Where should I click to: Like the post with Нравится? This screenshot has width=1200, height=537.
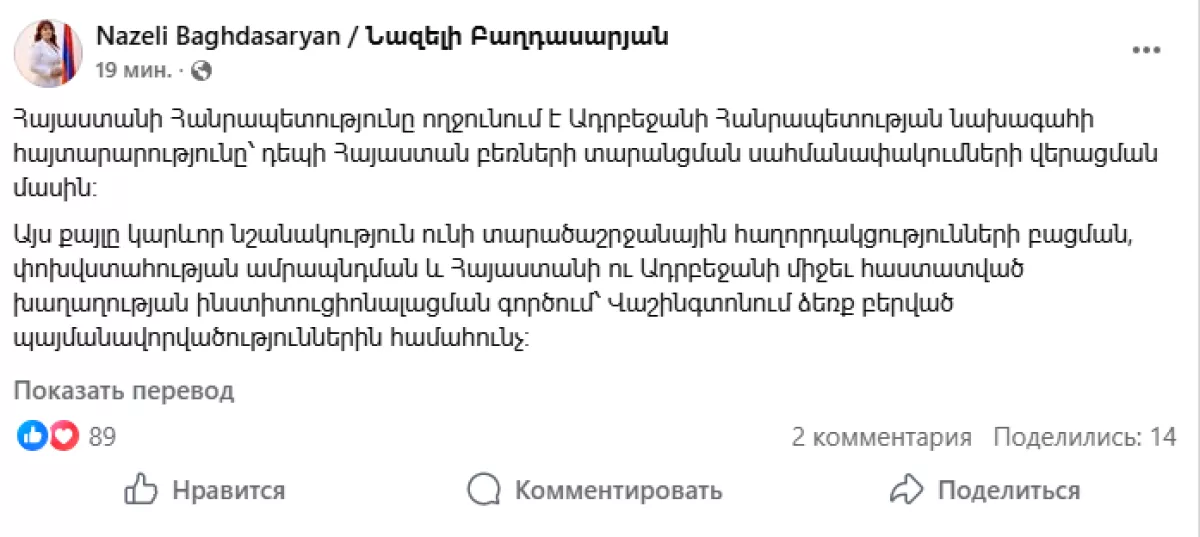pos(205,490)
